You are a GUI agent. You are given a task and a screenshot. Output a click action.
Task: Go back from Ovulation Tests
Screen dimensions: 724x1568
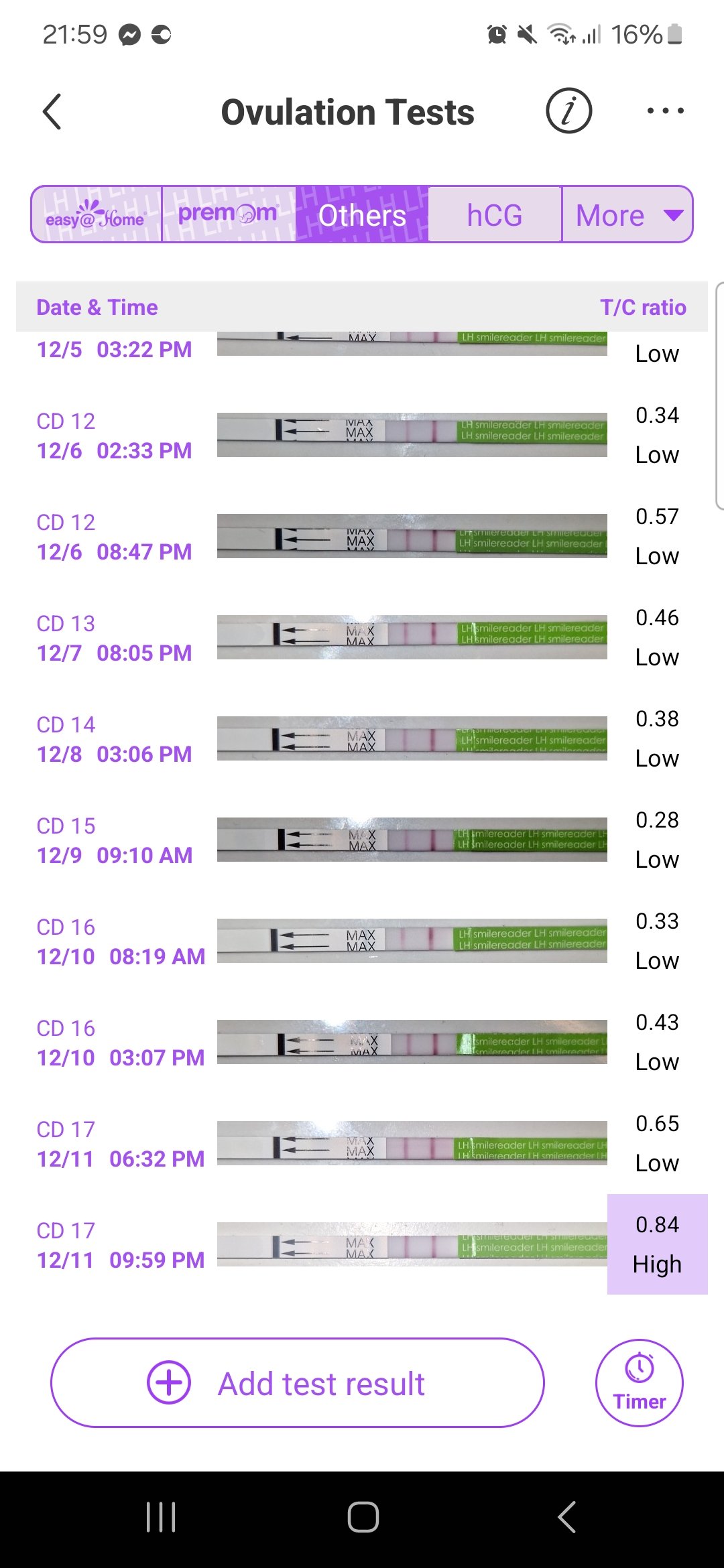click(x=52, y=111)
